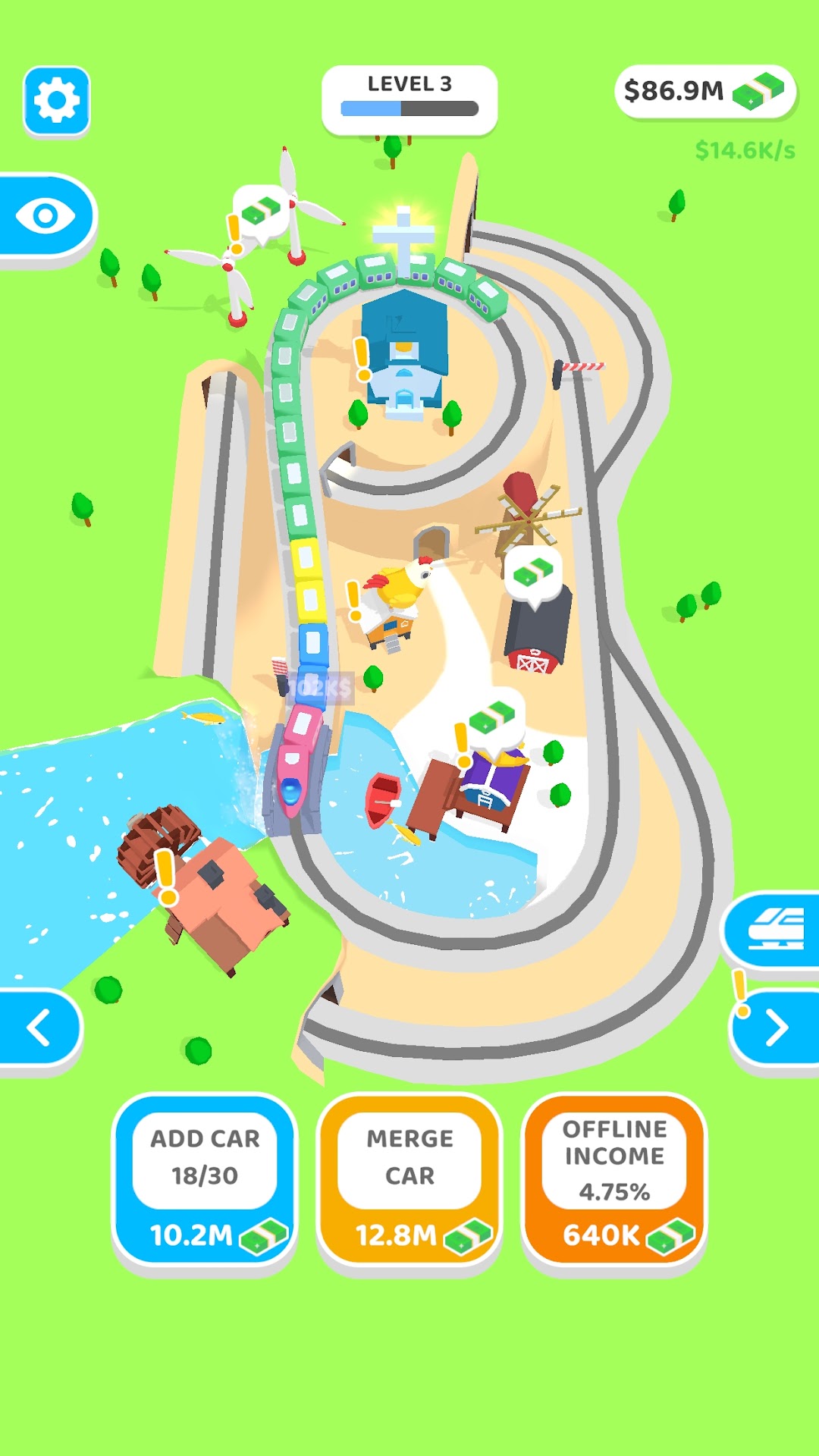The image size is (819, 1456).
Task: Upgrade Offline Income for 640K
Action: (x=614, y=1180)
